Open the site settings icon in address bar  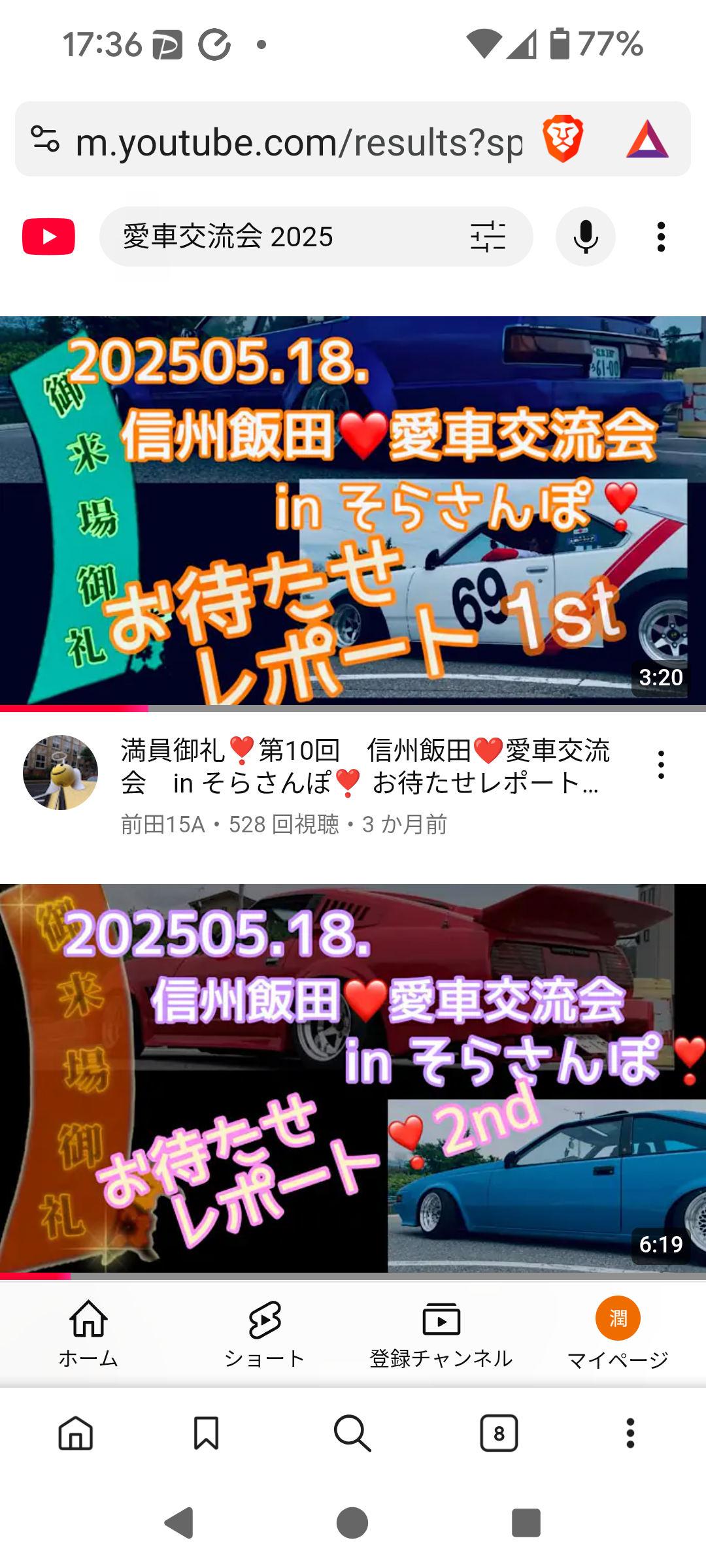45,139
